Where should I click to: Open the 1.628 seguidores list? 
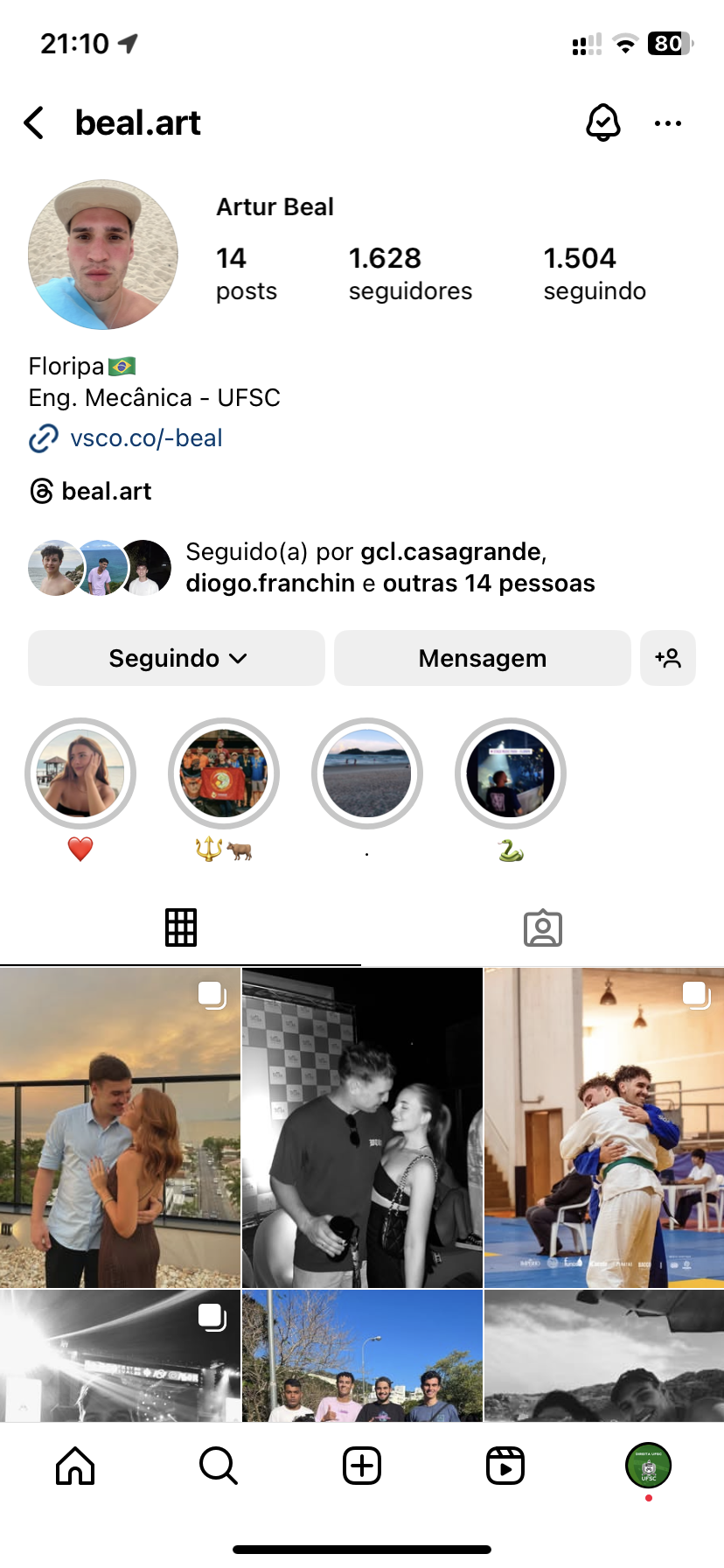click(409, 273)
